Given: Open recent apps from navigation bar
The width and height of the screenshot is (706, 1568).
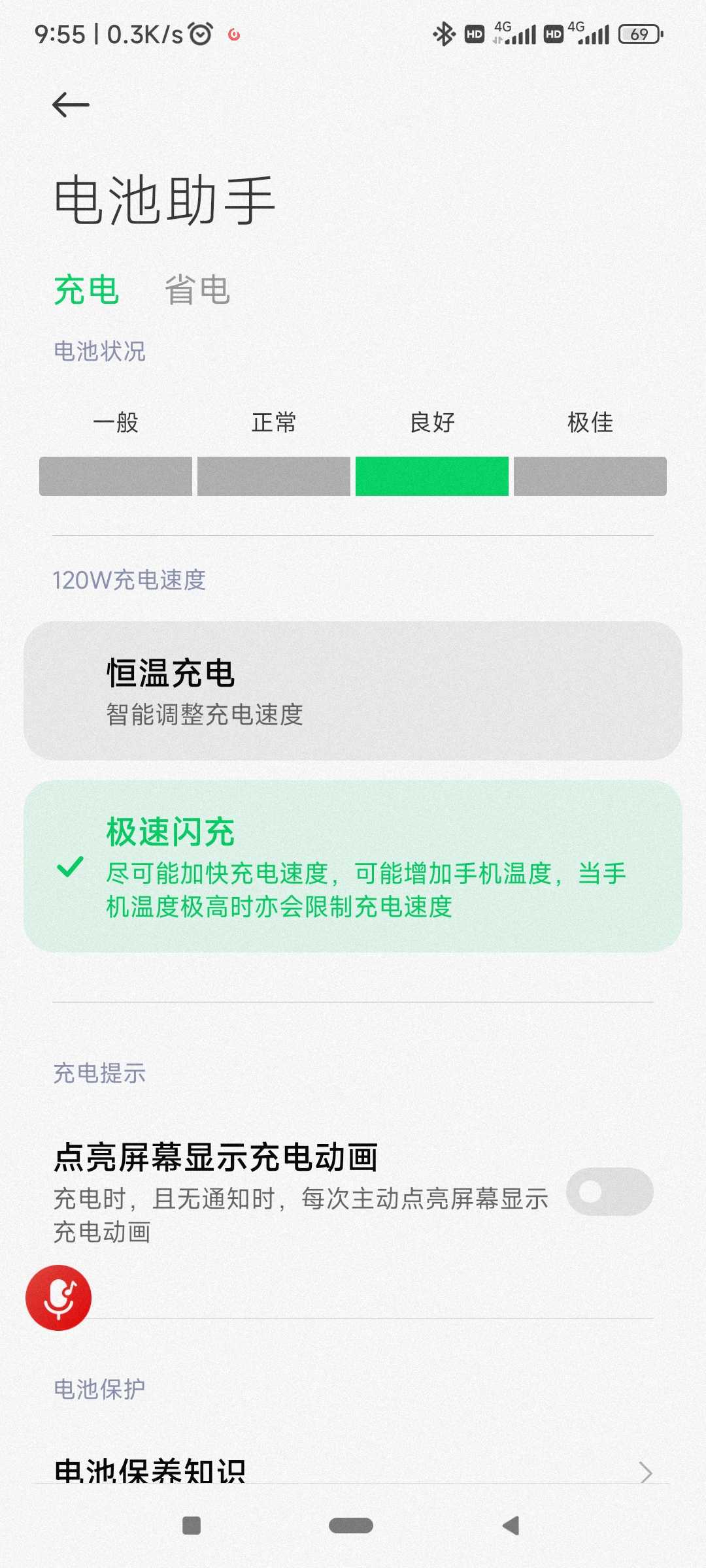Looking at the screenshot, I should [192, 1526].
